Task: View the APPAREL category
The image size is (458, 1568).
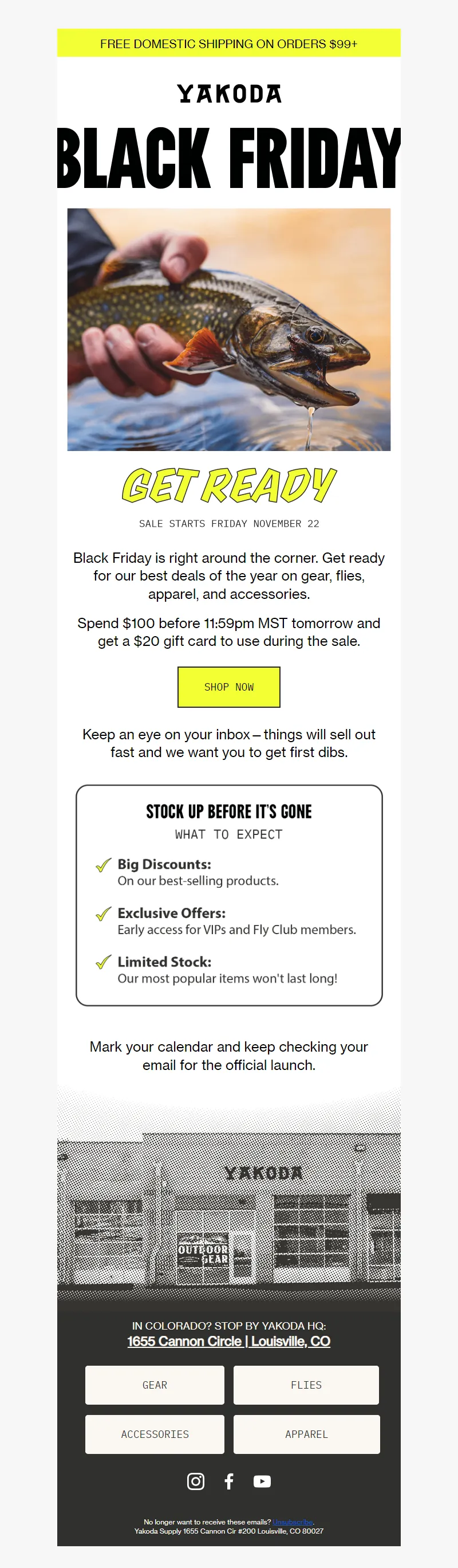Action: pos(306,1434)
